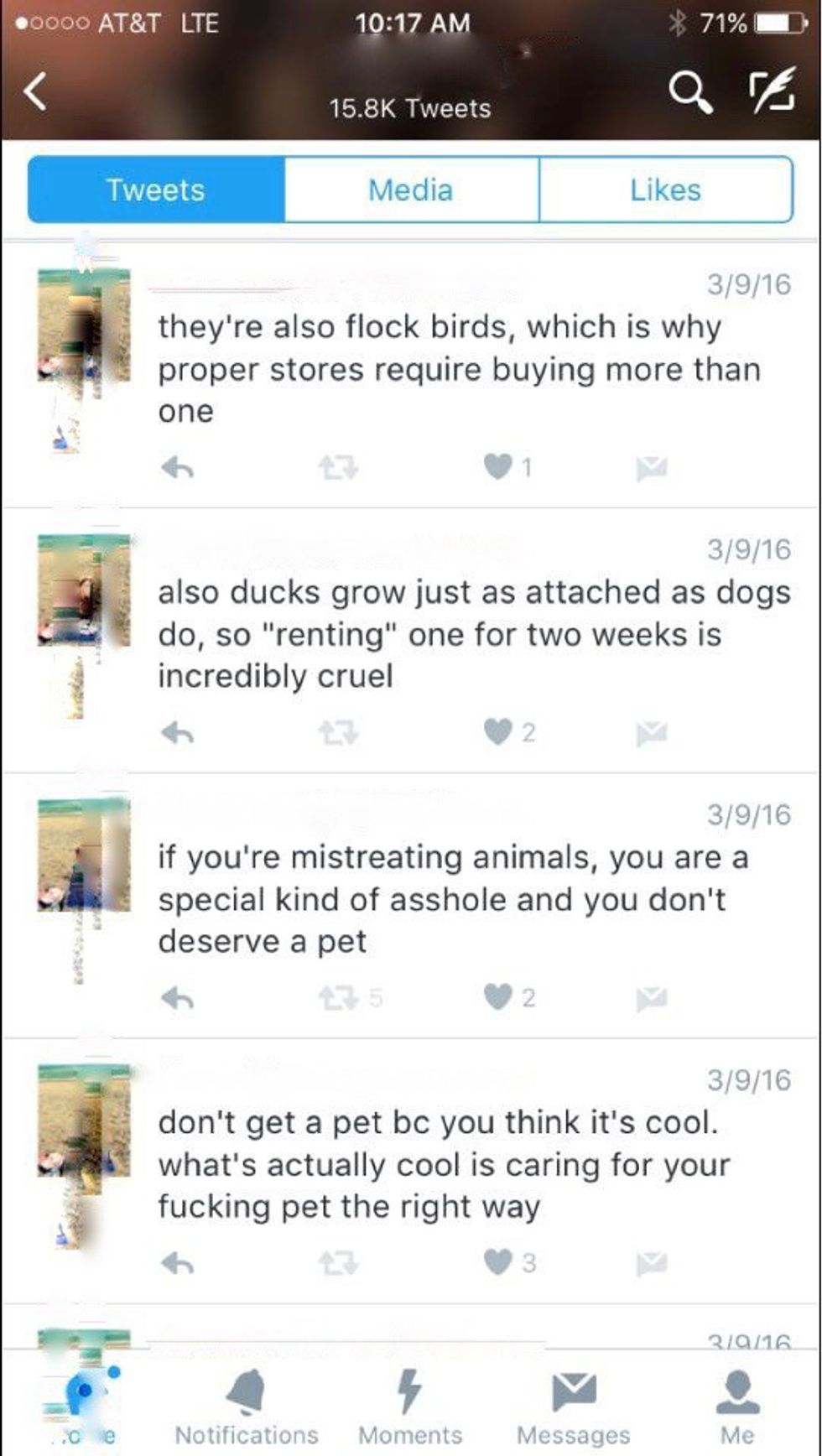Like the caring for your pet tweet
This screenshot has width=822, height=1456.
pyautogui.click(x=498, y=1261)
